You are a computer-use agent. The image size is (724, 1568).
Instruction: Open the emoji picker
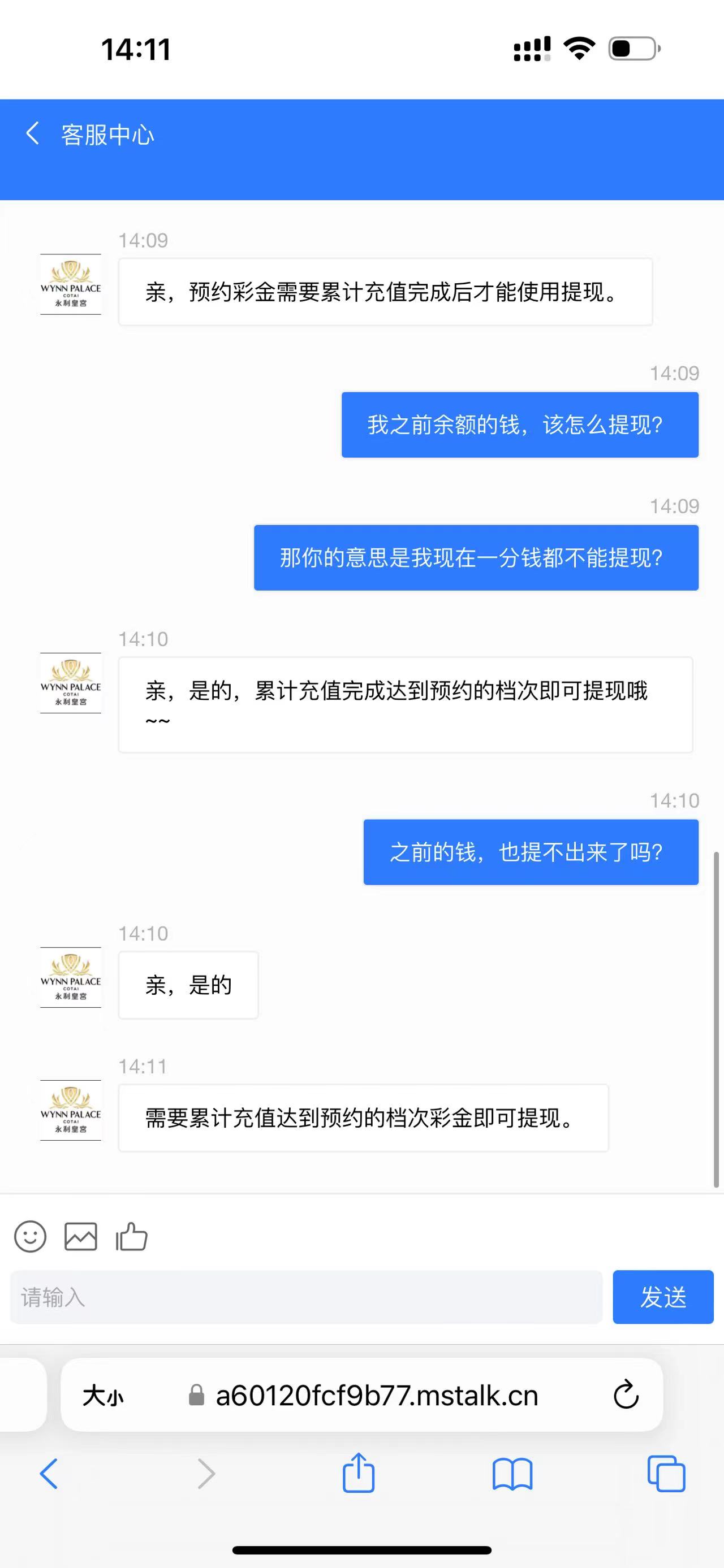(x=30, y=1236)
